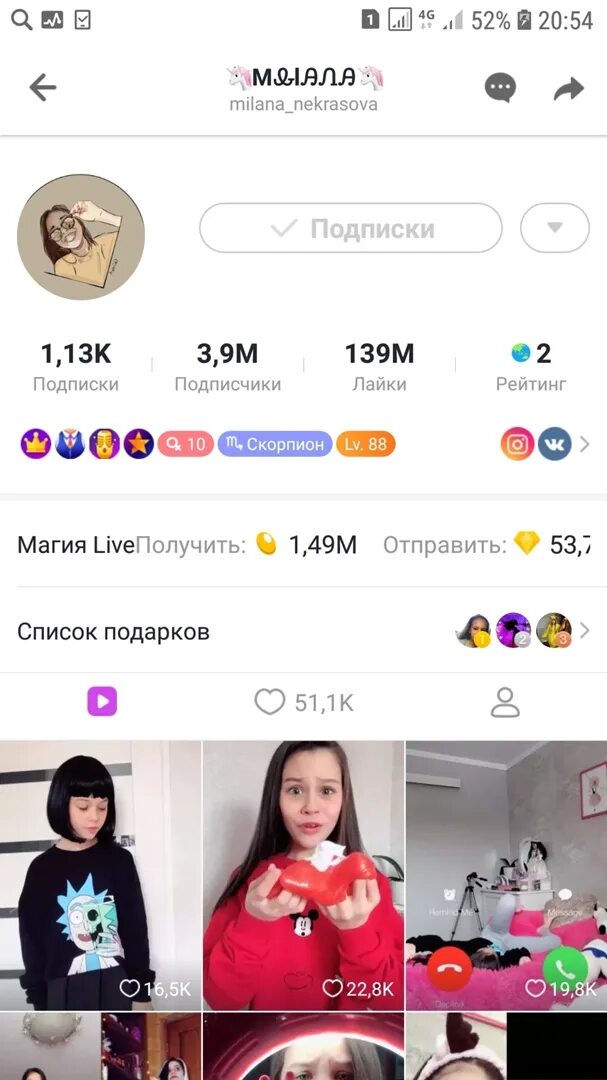Open the Рейтинг ranking
Screen dimensions: 607x1080
point(531,367)
